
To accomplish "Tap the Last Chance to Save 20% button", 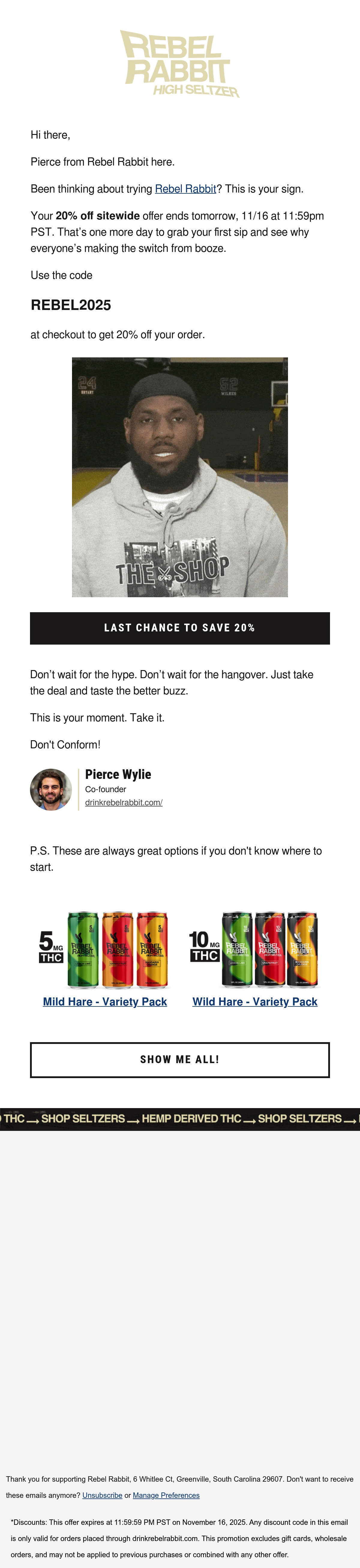I will 180,628.
